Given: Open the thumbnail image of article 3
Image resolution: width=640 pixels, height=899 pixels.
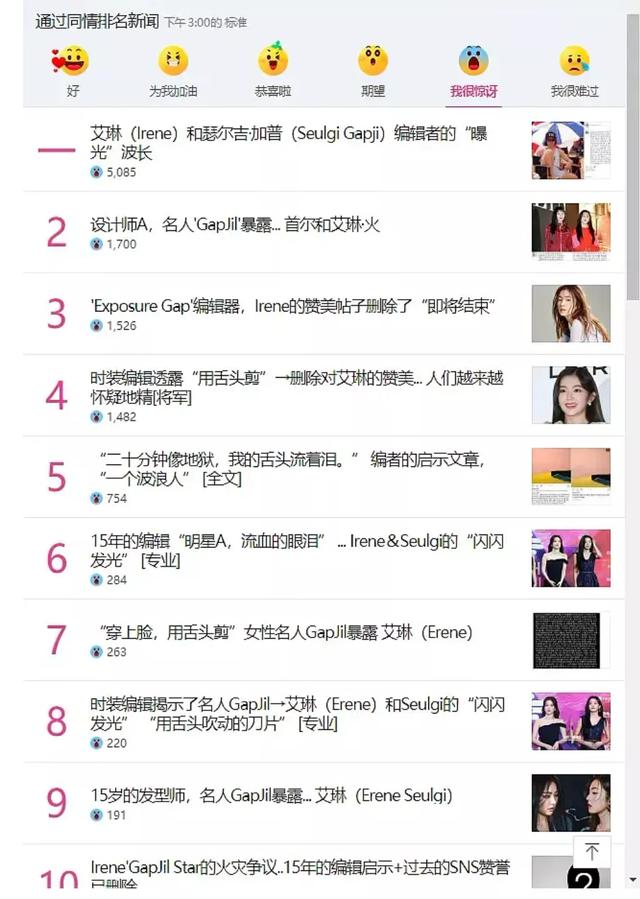Looking at the screenshot, I should coord(570,313).
